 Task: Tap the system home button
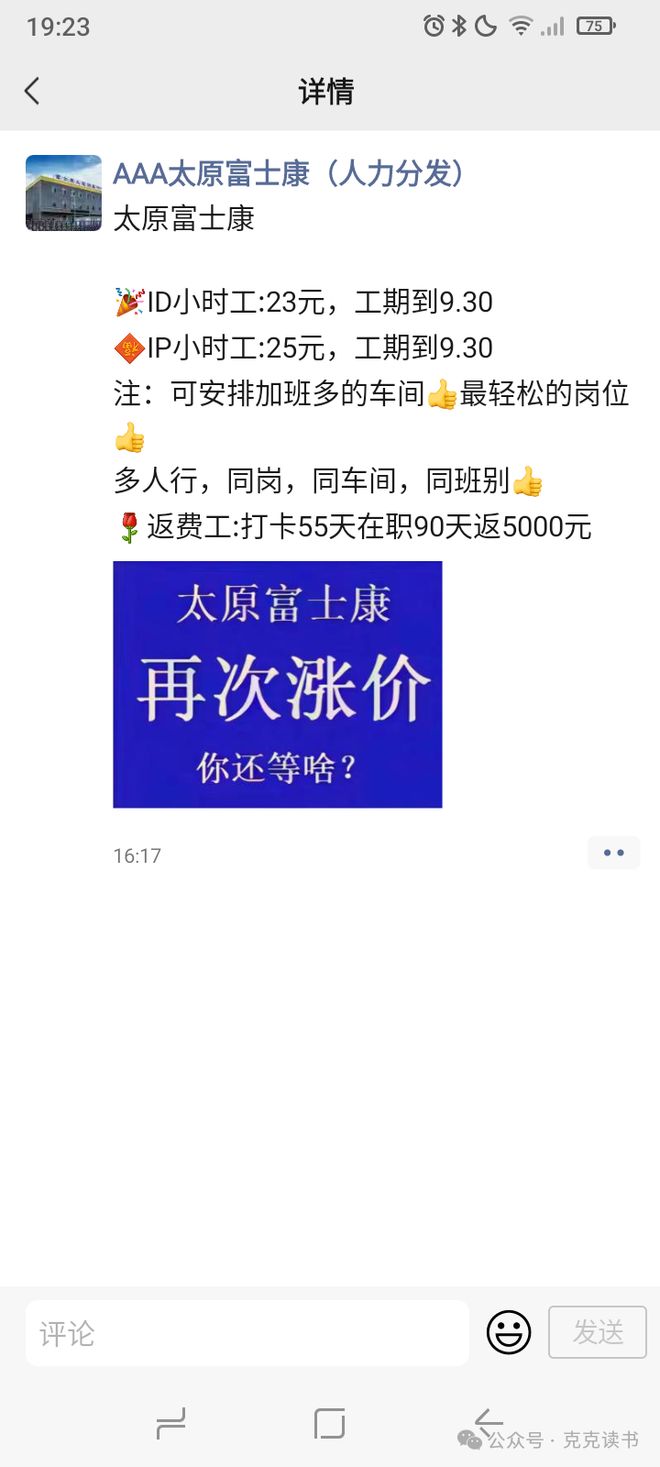(329, 1423)
